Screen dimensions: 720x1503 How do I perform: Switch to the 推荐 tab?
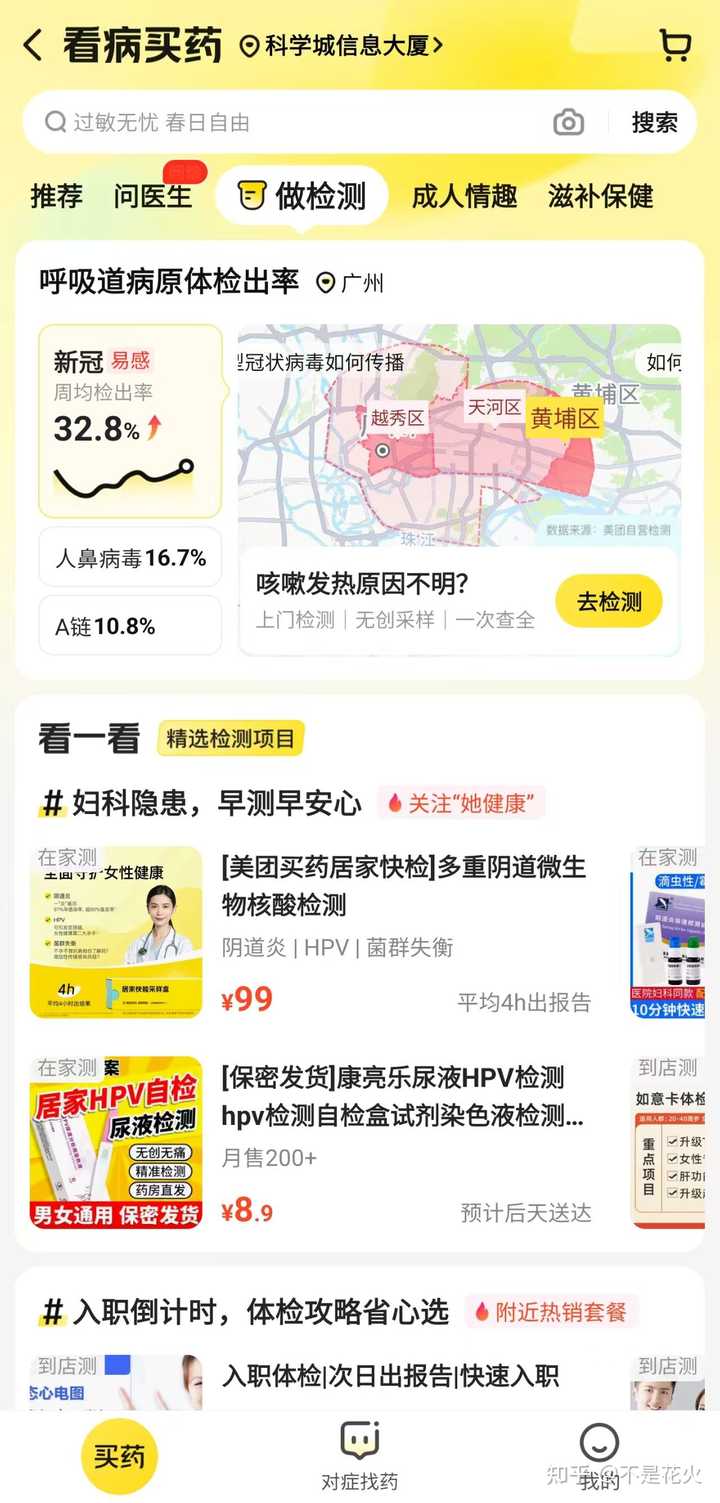[x=57, y=196]
